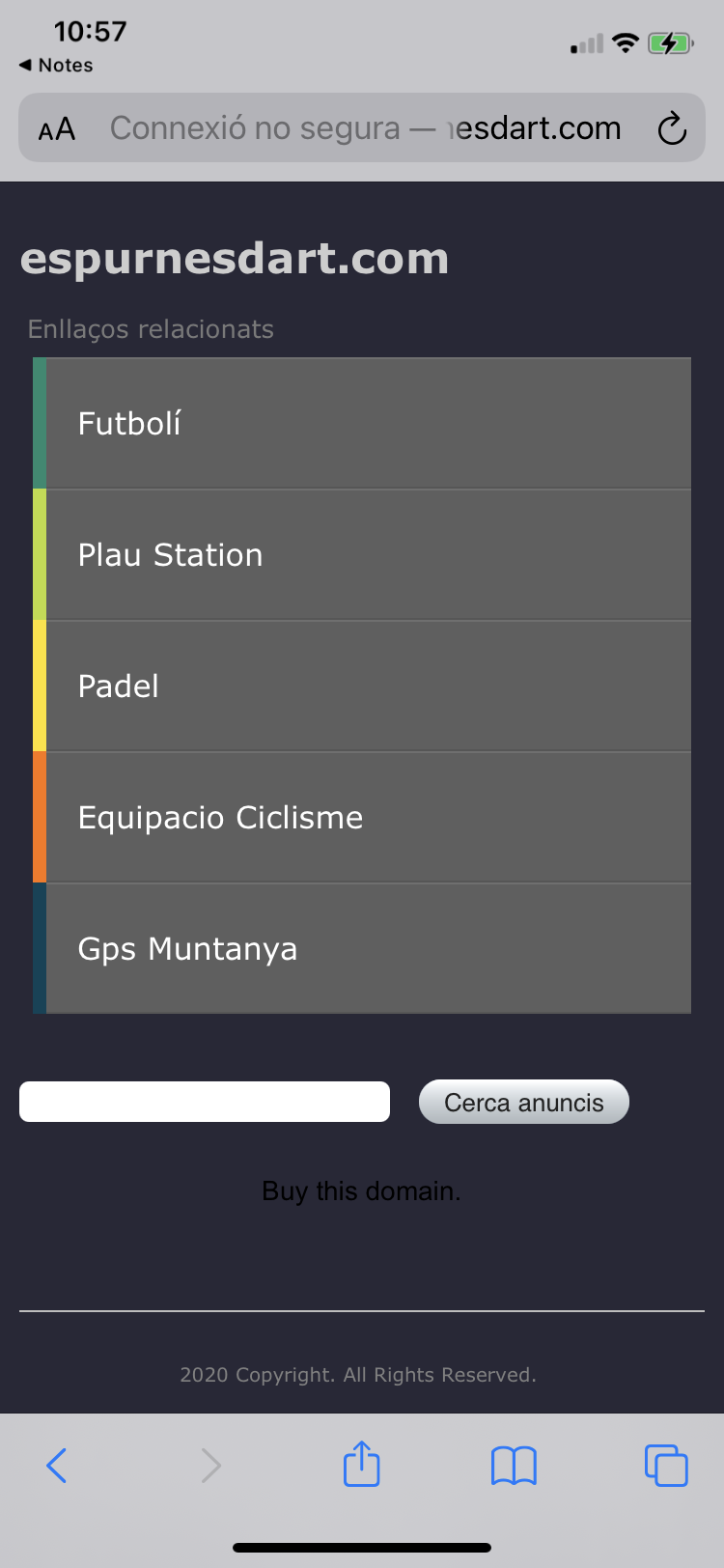Open the AA reader options
Screen dimensions: 724x1568
[x=57, y=128]
